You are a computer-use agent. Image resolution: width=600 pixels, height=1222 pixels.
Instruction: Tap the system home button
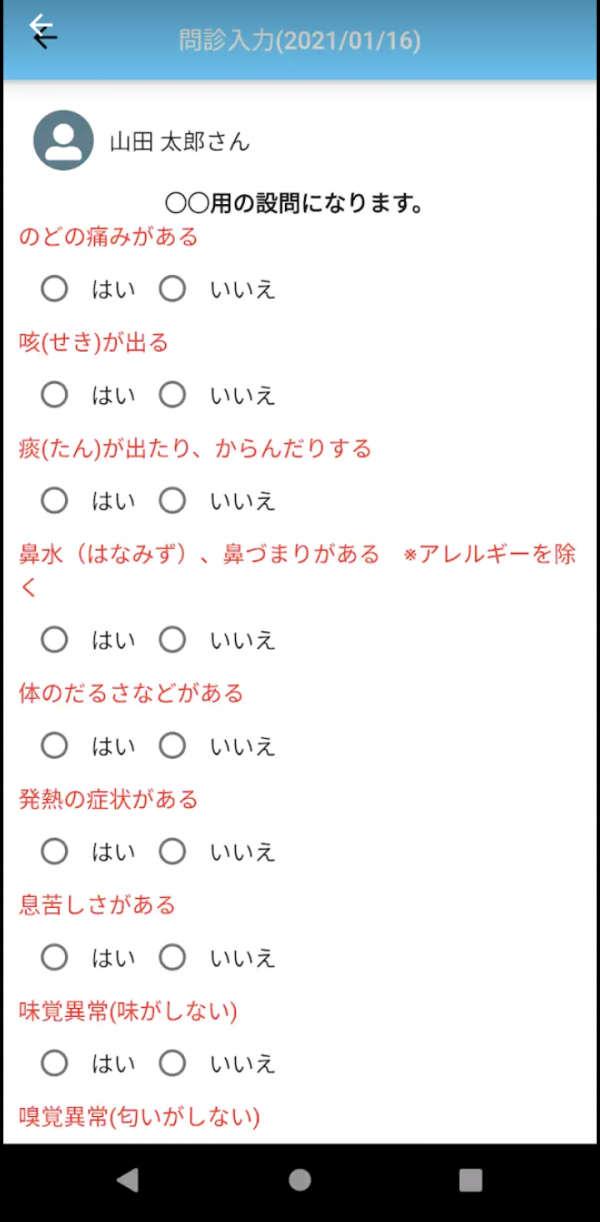click(x=299, y=1181)
